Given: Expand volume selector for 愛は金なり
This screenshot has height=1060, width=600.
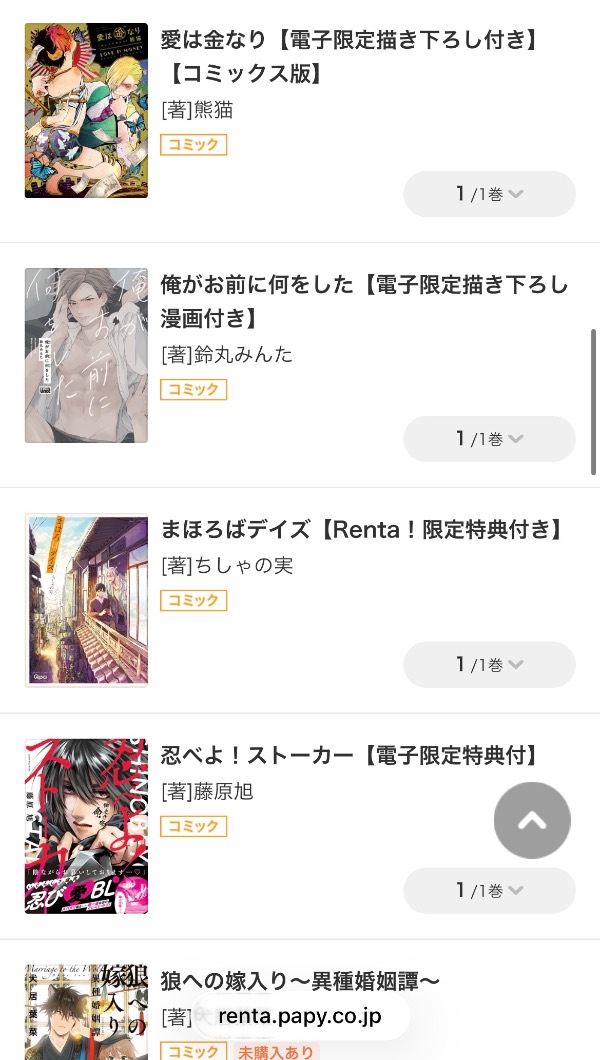Looking at the screenshot, I should [489, 194].
